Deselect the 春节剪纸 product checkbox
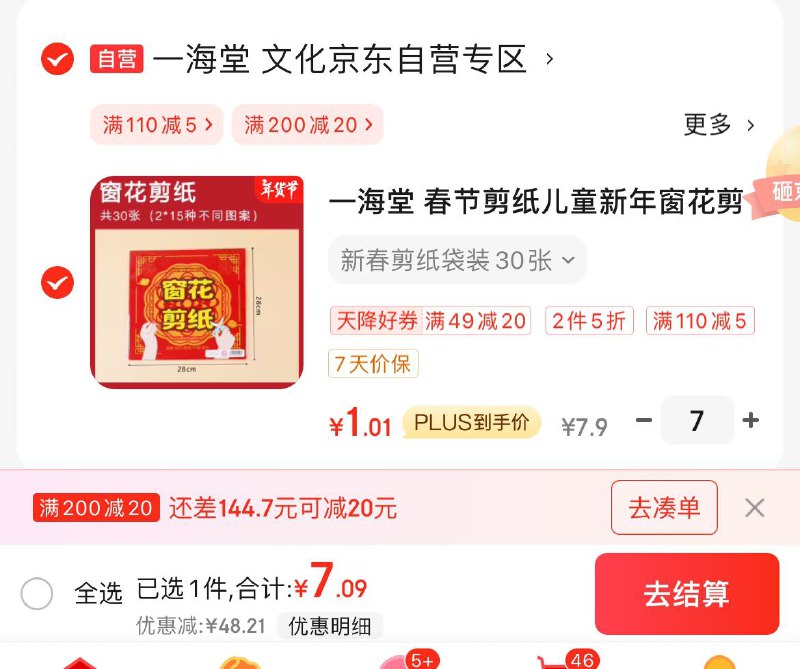800x669 pixels. point(57,283)
